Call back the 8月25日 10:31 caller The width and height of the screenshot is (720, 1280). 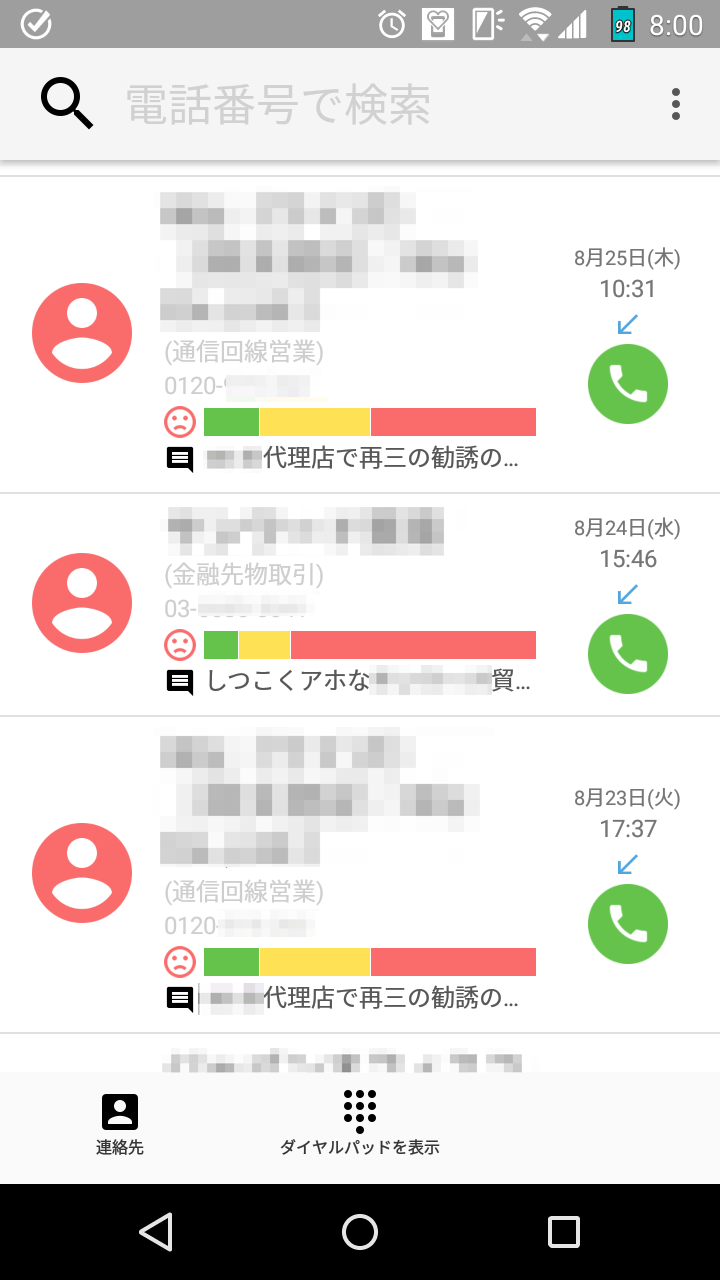pyautogui.click(x=627, y=384)
